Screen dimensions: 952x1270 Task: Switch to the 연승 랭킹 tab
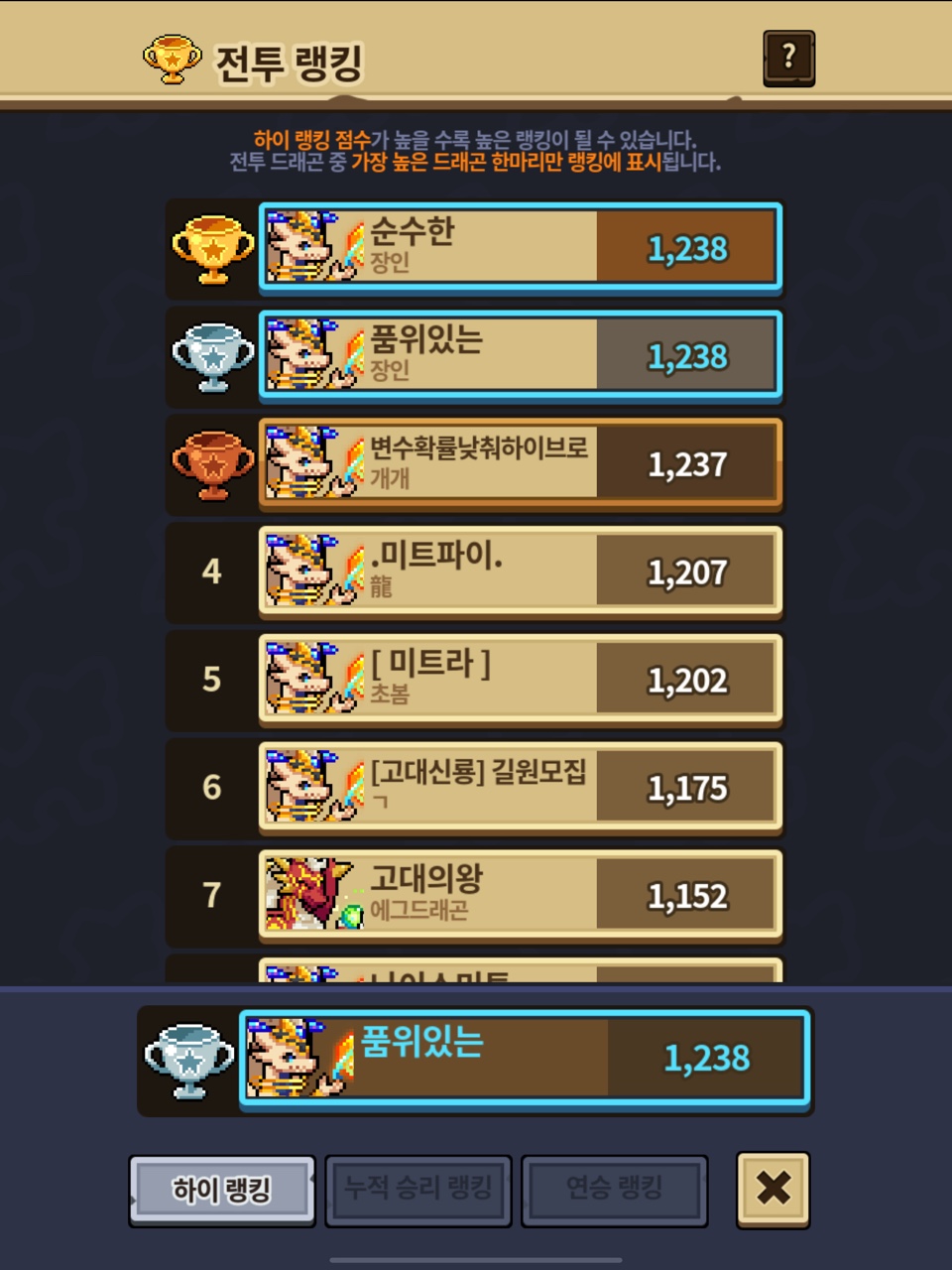(614, 1190)
